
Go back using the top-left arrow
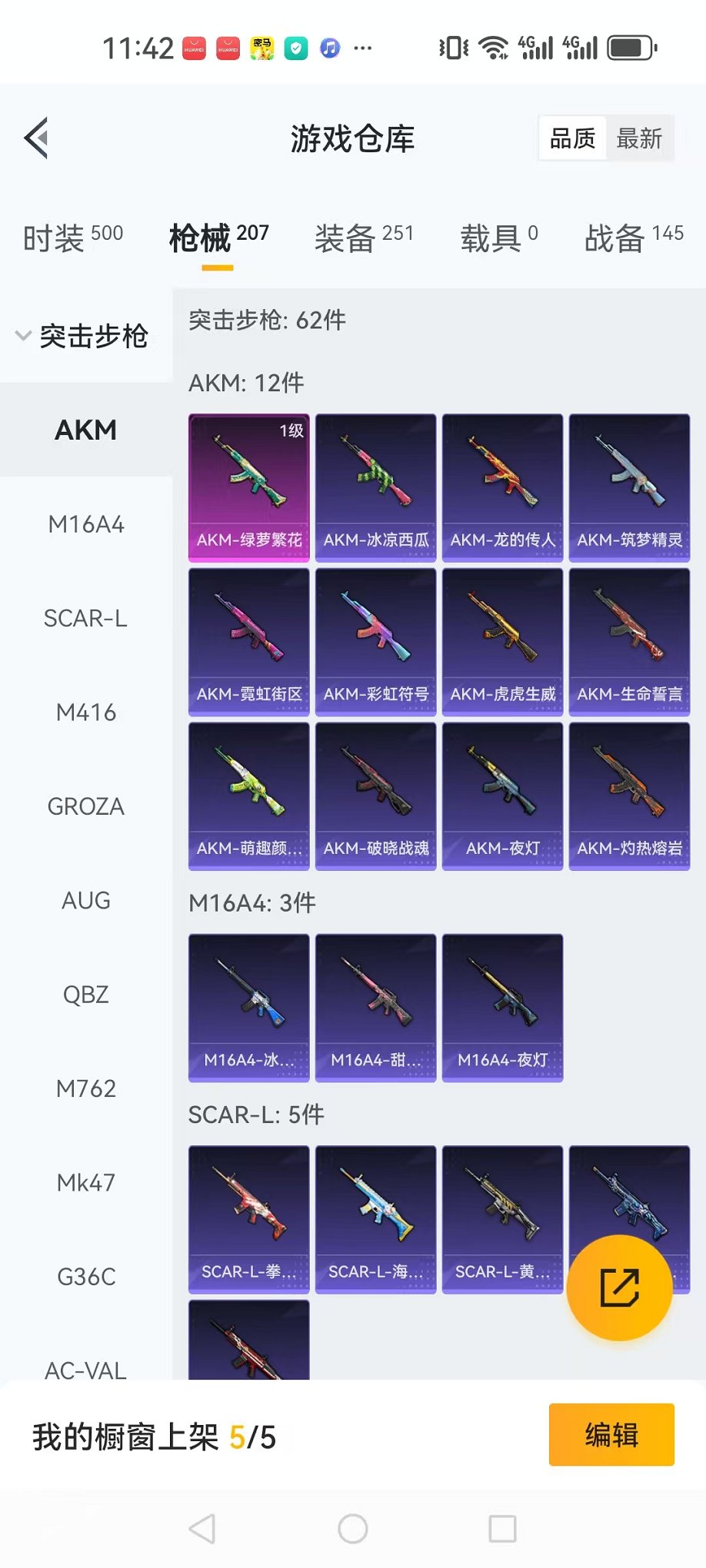37,138
